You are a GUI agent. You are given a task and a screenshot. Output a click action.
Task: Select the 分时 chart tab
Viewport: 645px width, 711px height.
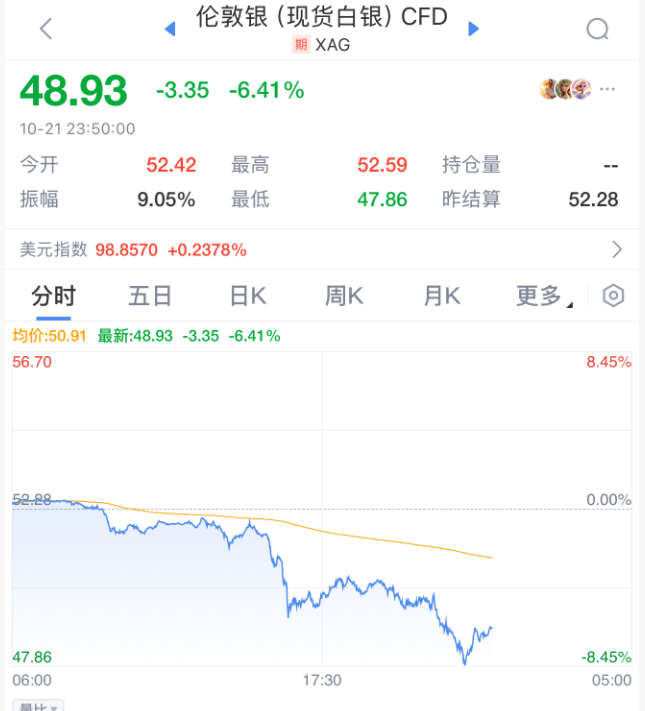(x=53, y=296)
